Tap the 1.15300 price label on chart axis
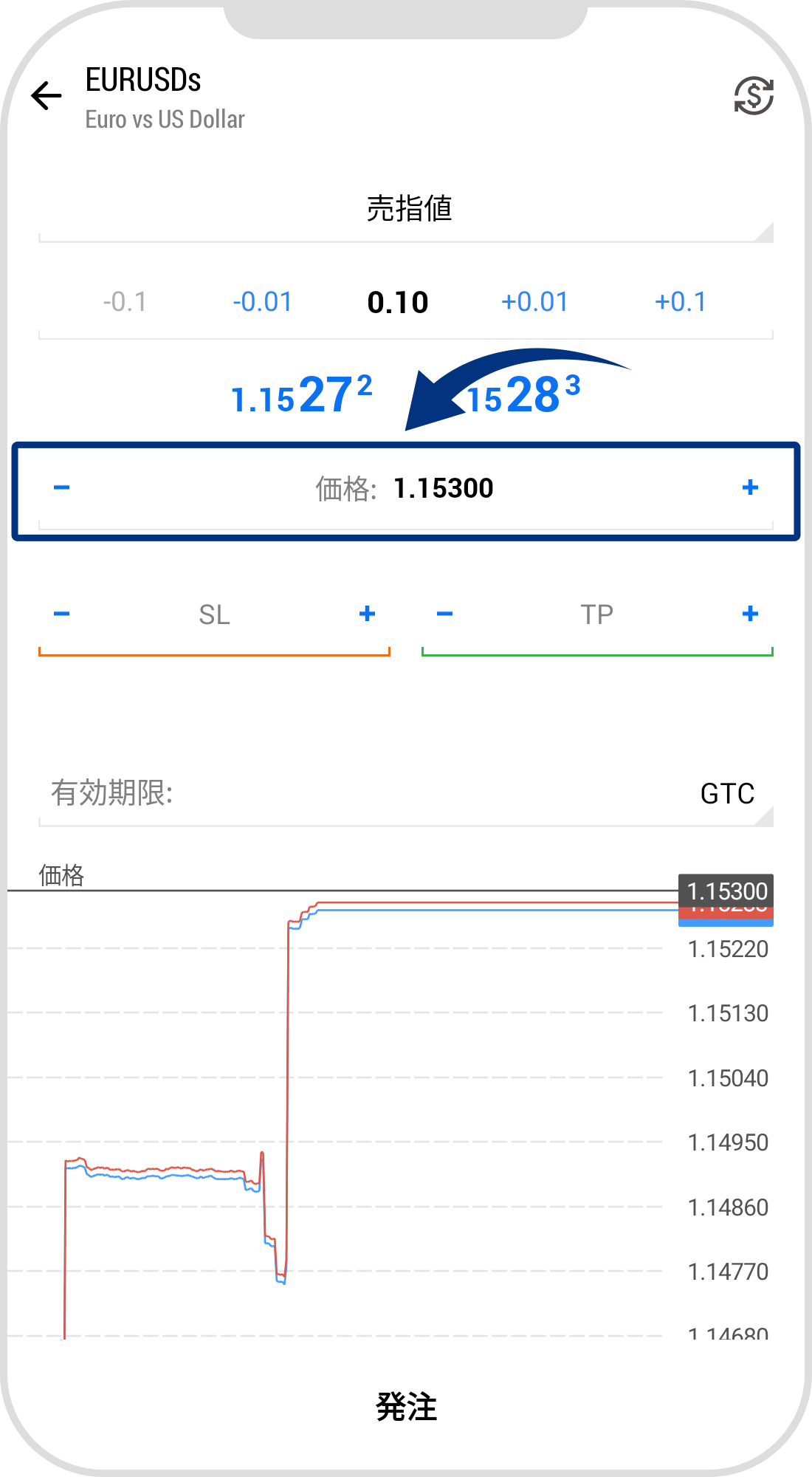This screenshot has width=812, height=1477. click(x=725, y=891)
